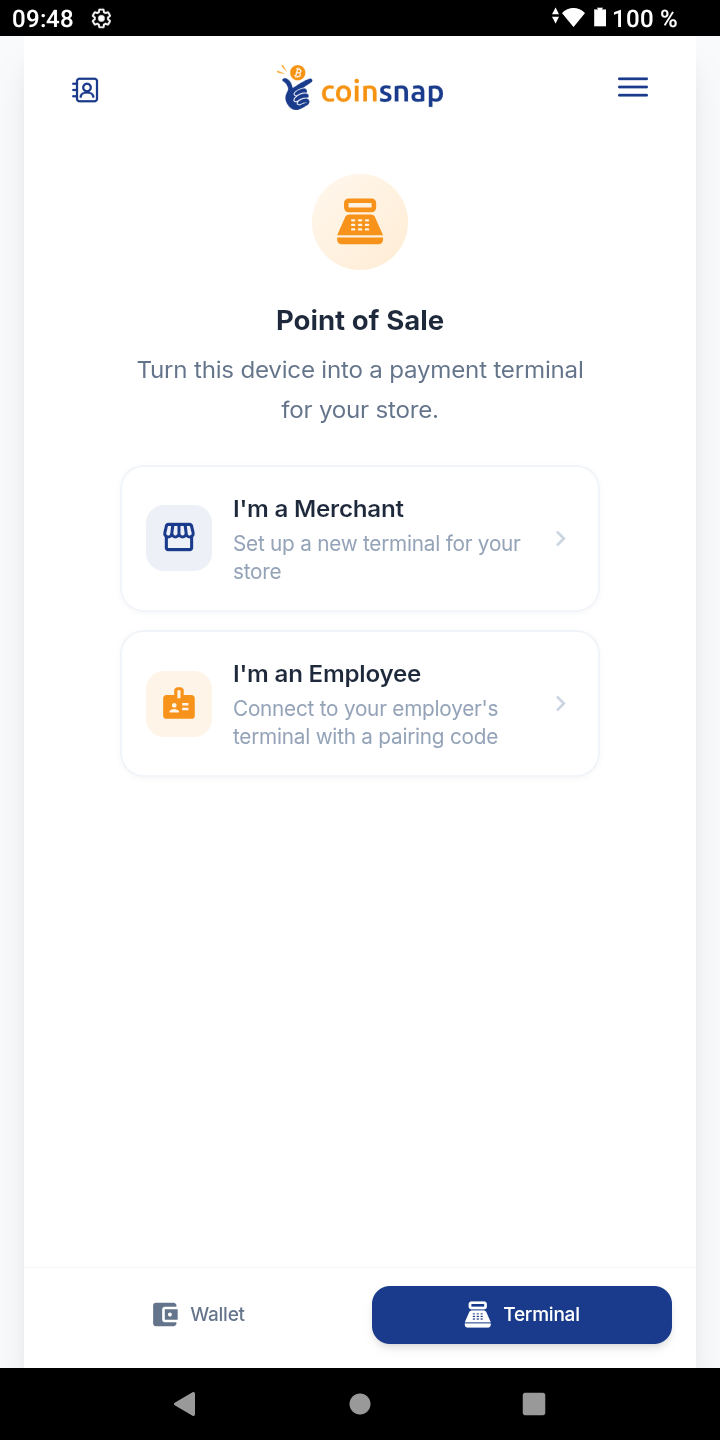This screenshot has height=1440, width=720.
Task: Click the Coinsnap logo
Action: [x=360, y=88]
